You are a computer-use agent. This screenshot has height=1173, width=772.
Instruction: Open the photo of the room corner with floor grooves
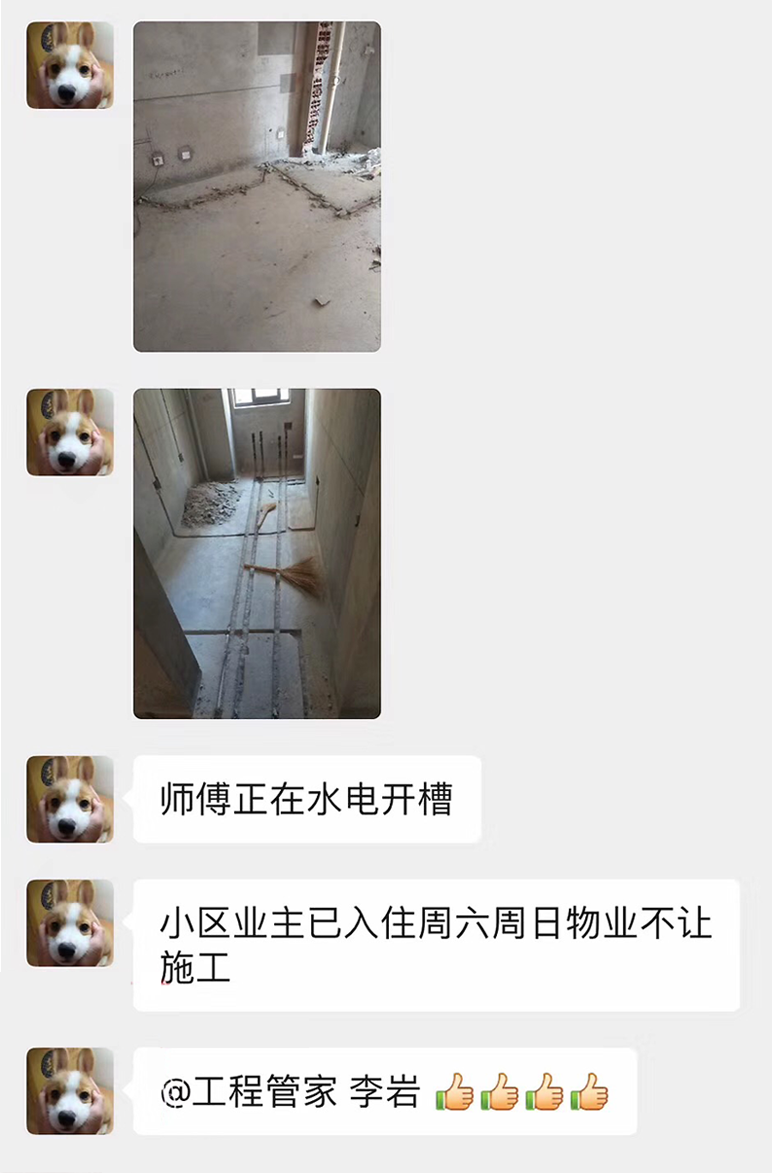257,187
